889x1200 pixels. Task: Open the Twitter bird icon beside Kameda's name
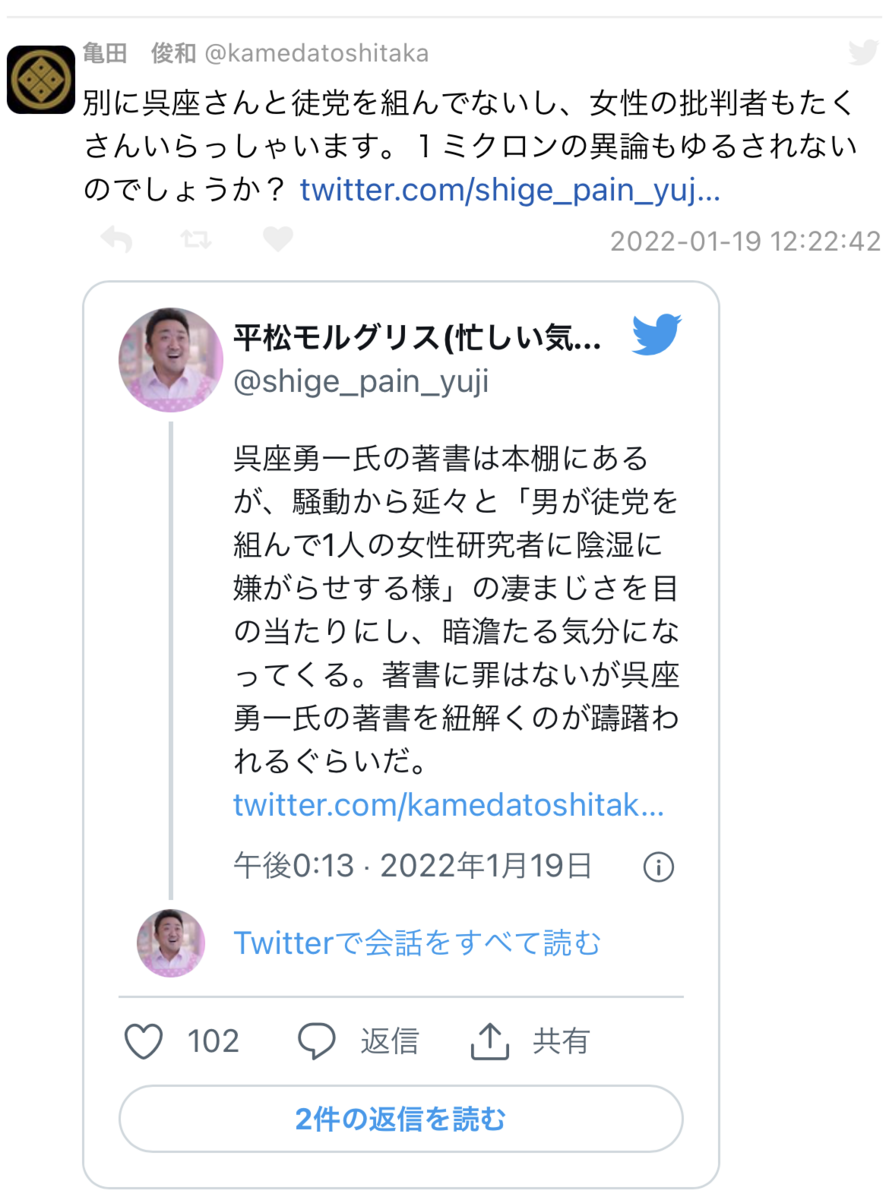862,52
